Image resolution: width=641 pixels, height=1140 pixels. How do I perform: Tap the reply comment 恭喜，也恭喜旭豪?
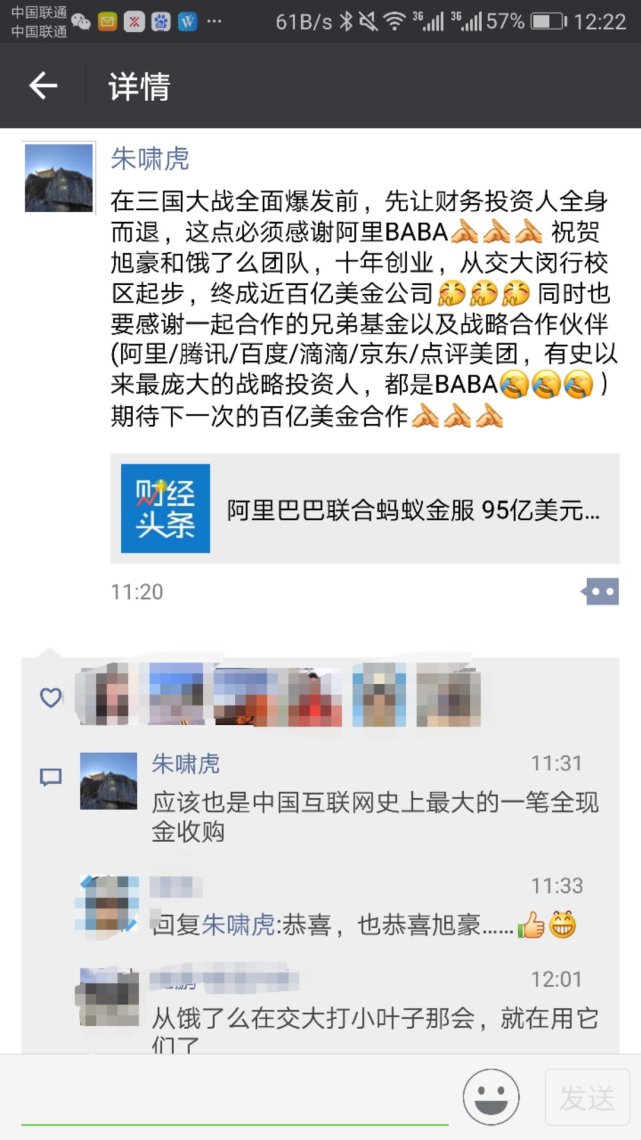tap(380, 925)
